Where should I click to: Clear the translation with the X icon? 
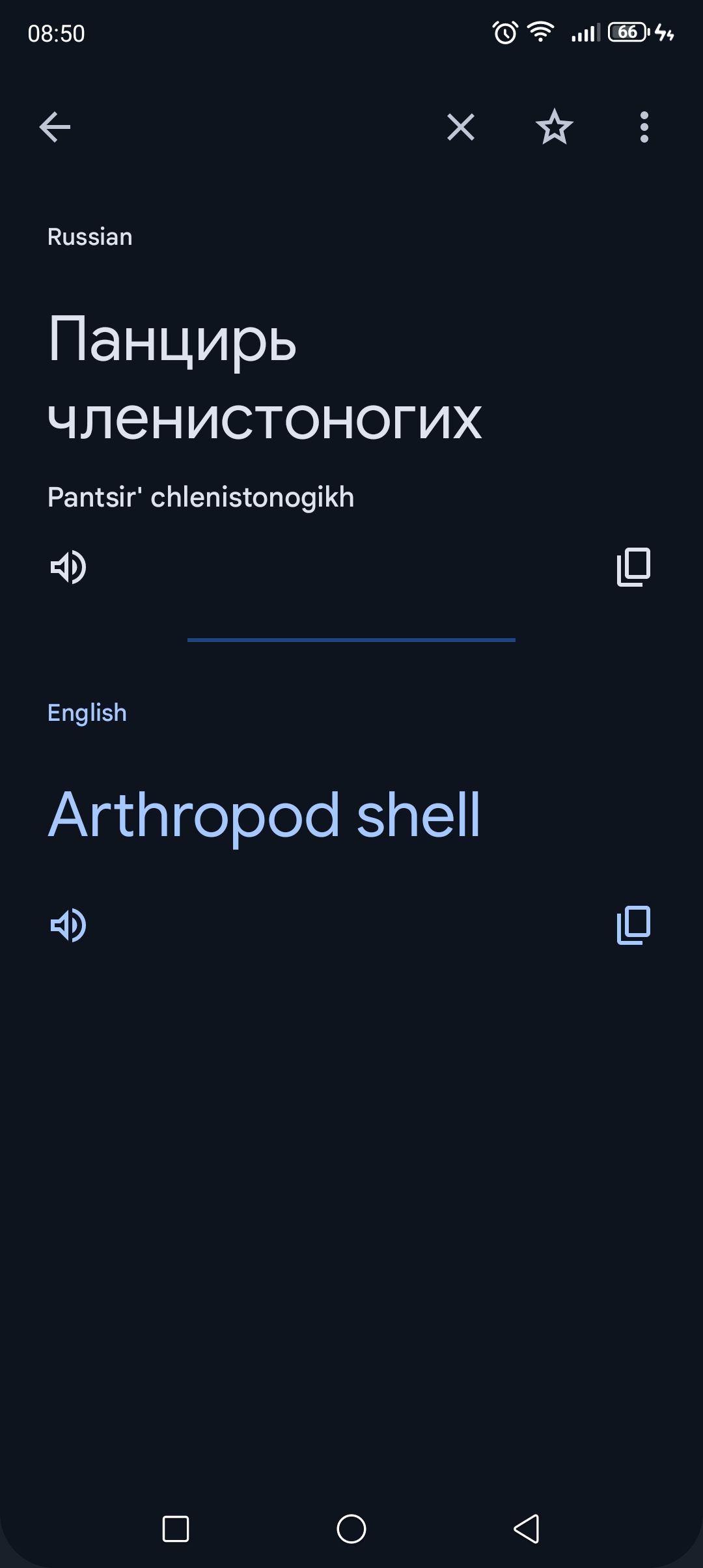click(x=461, y=127)
